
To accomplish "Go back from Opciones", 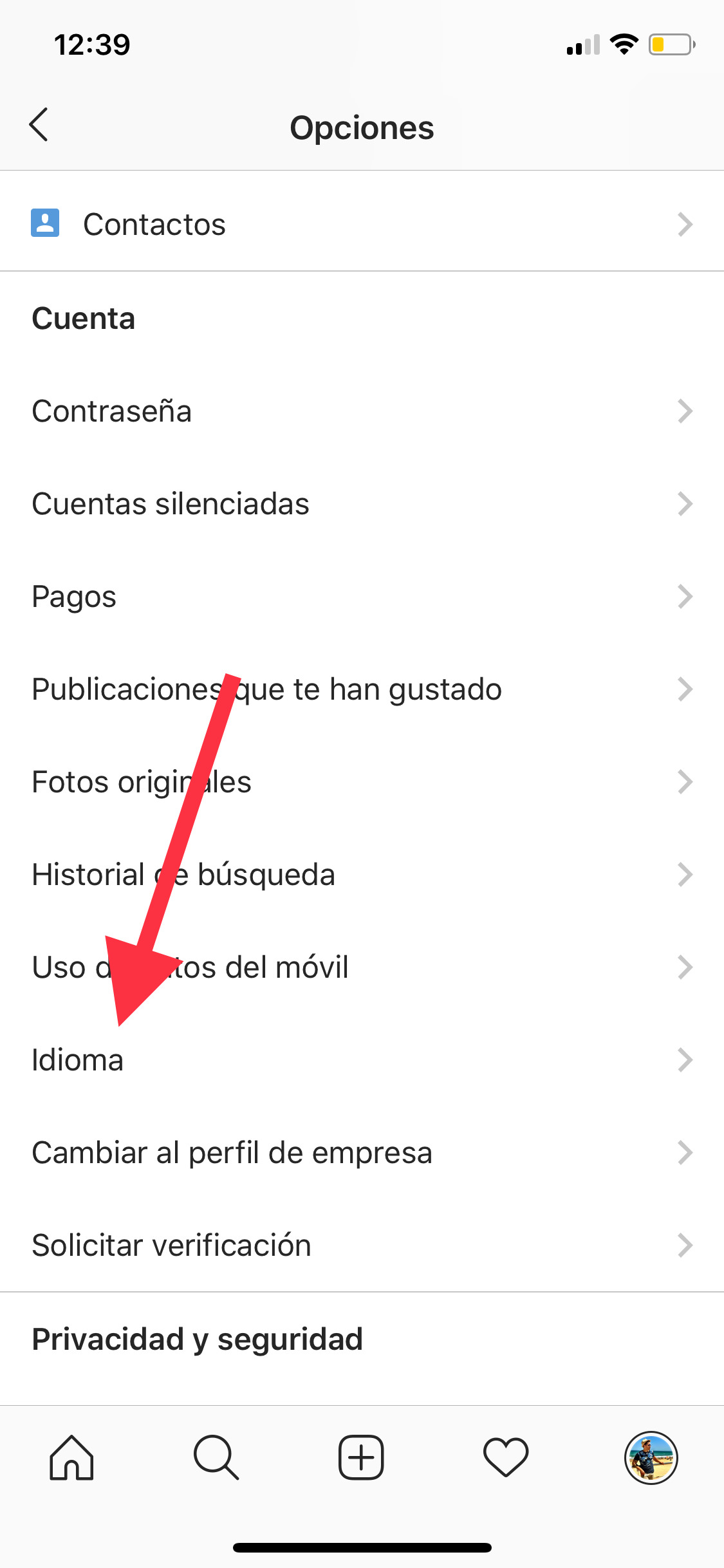I will click(x=39, y=125).
